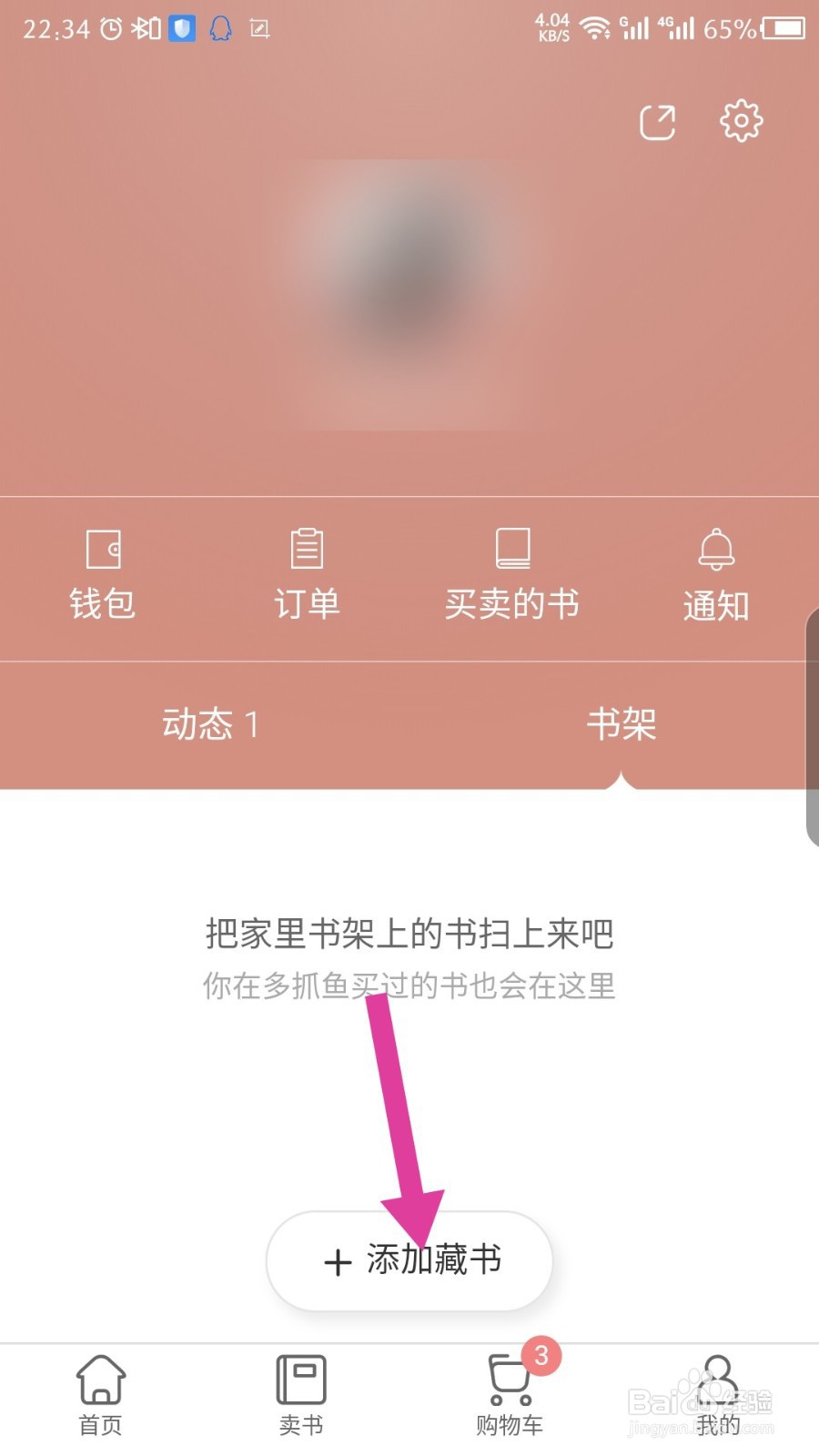This screenshot has width=819, height=1456.
Task: Switch to the 动态 tab
Action: coord(209,724)
